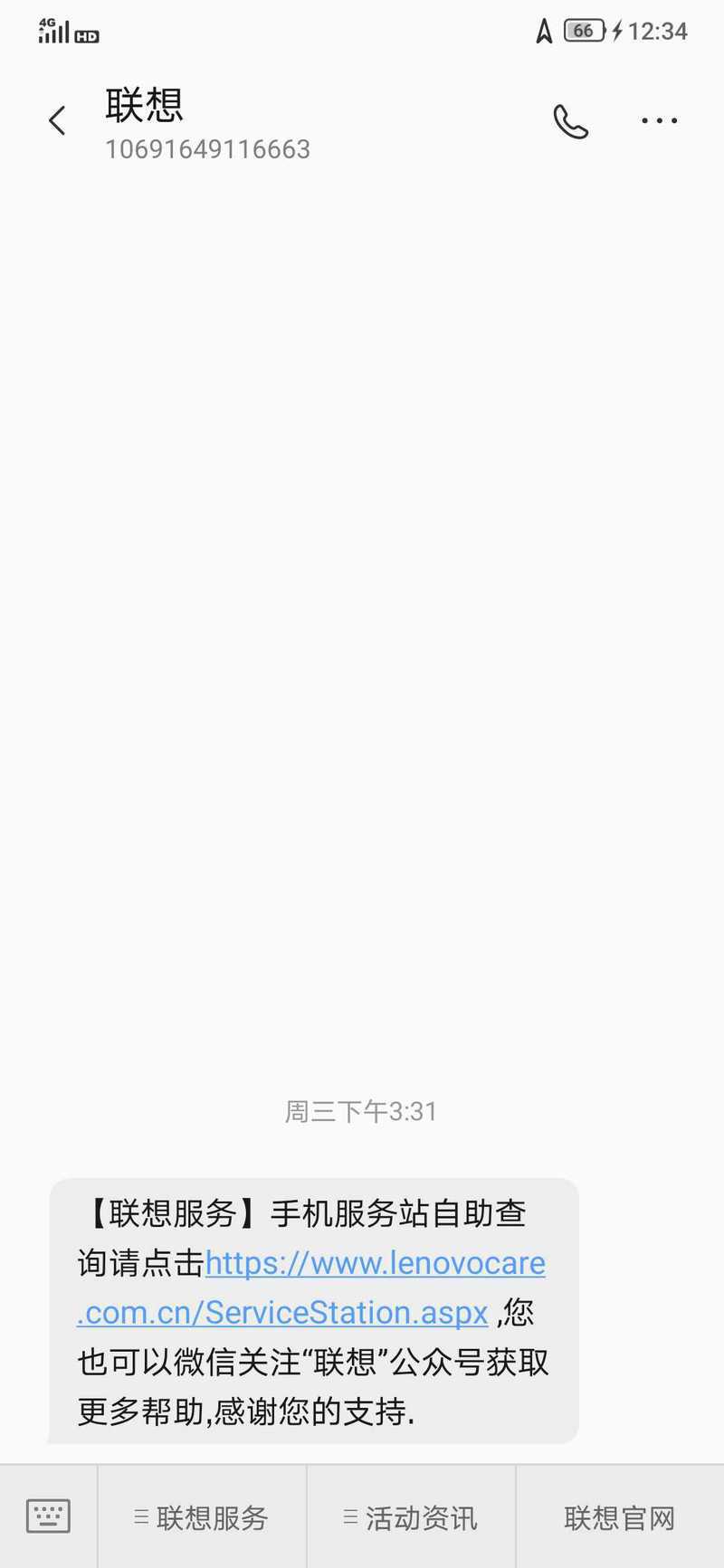Expand the 联想服务 menu
Image resolution: width=724 pixels, height=1568 pixels.
click(202, 1517)
